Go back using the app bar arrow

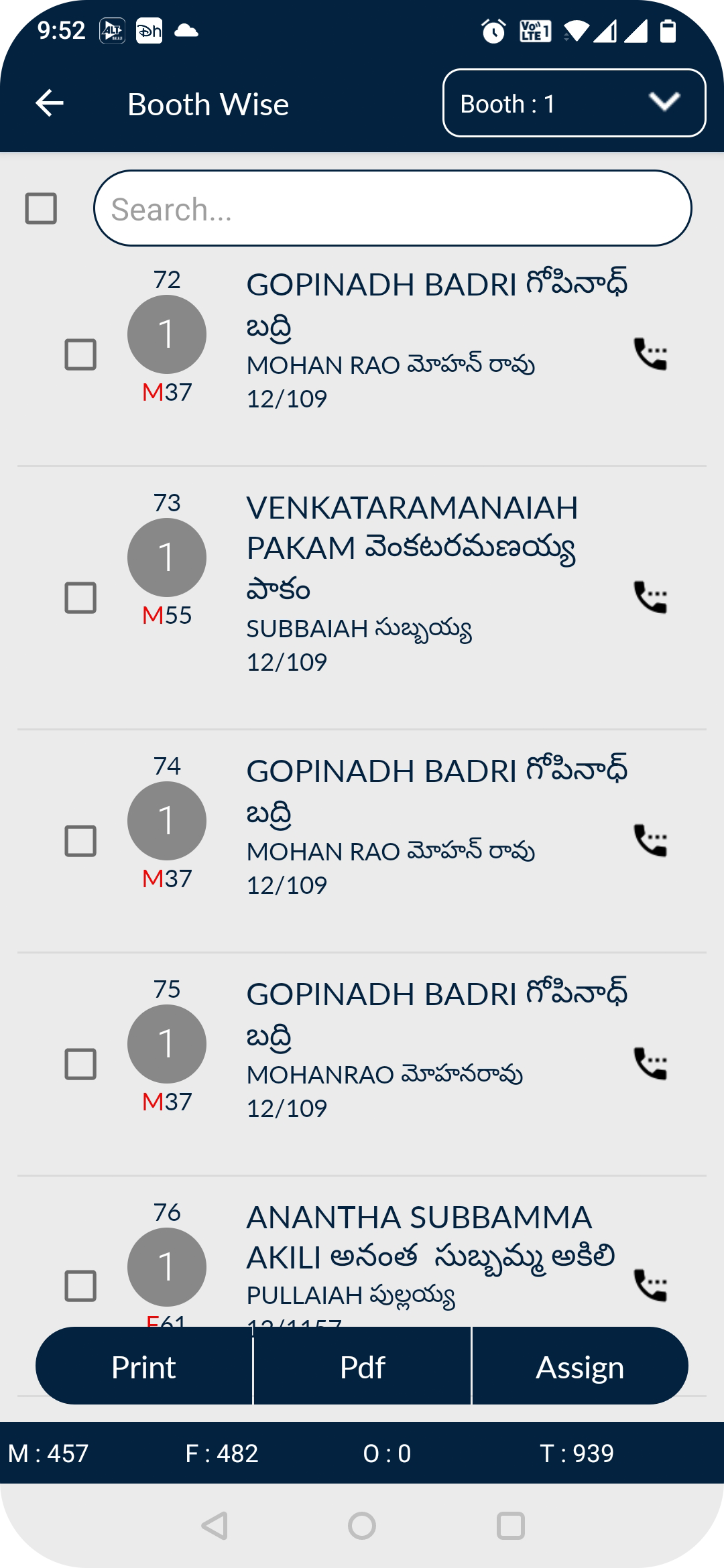[50, 103]
